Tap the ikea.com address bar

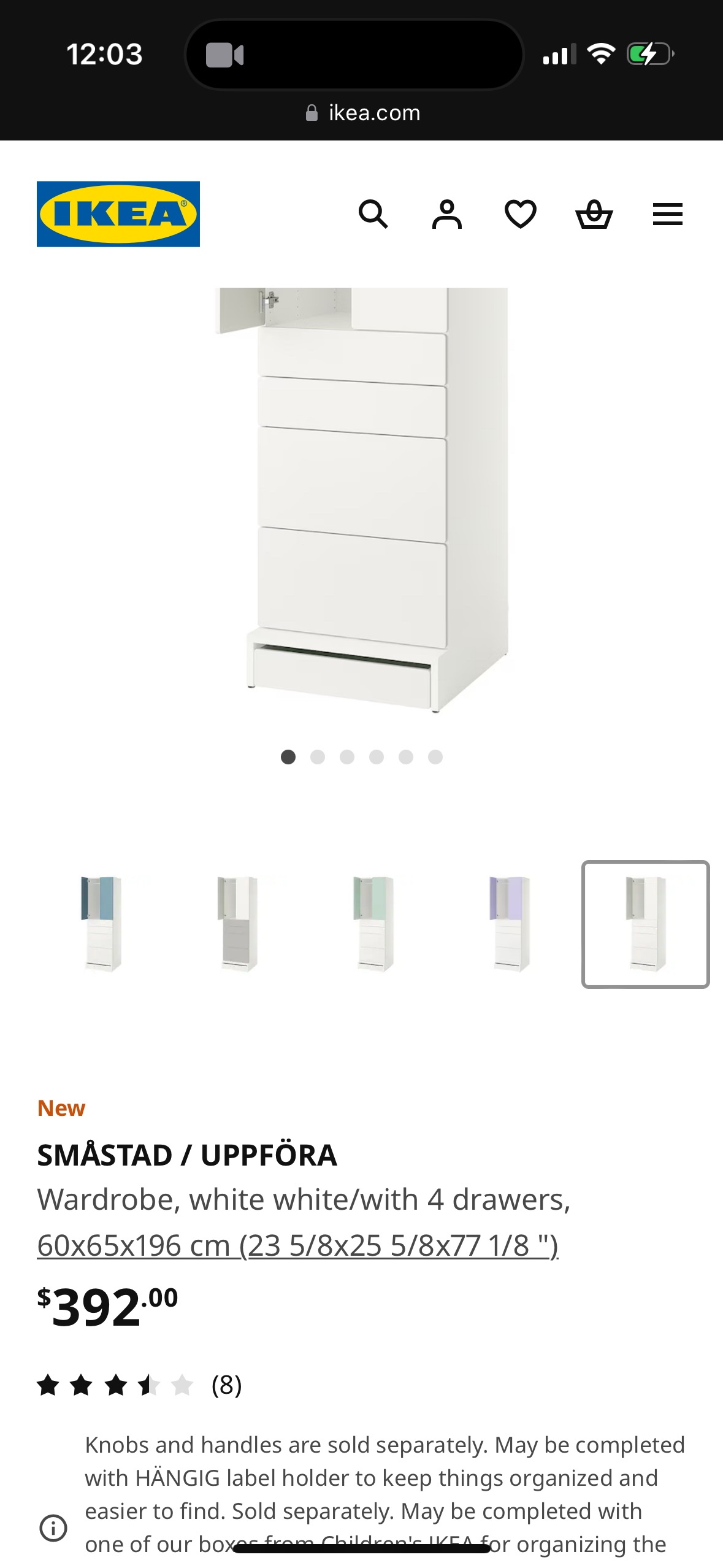362,113
